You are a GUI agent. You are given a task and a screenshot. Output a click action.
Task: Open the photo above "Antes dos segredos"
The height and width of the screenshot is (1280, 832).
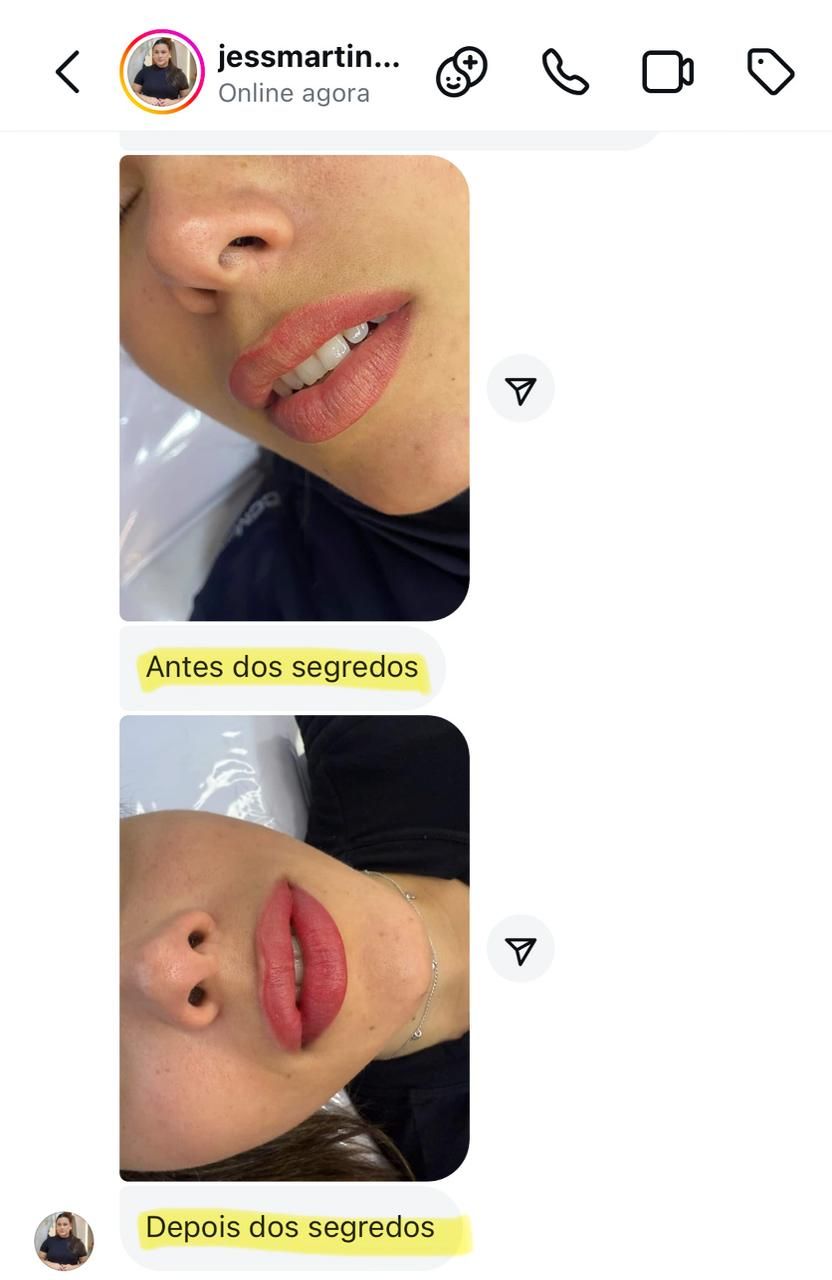click(294, 388)
